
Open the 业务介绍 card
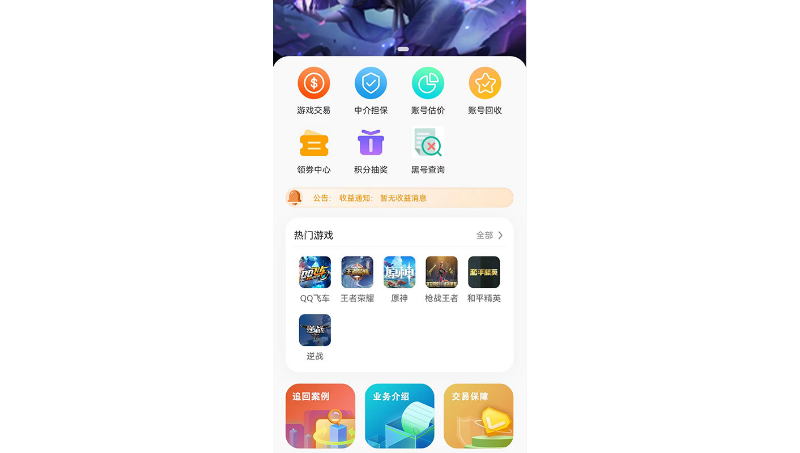click(x=399, y=416)
